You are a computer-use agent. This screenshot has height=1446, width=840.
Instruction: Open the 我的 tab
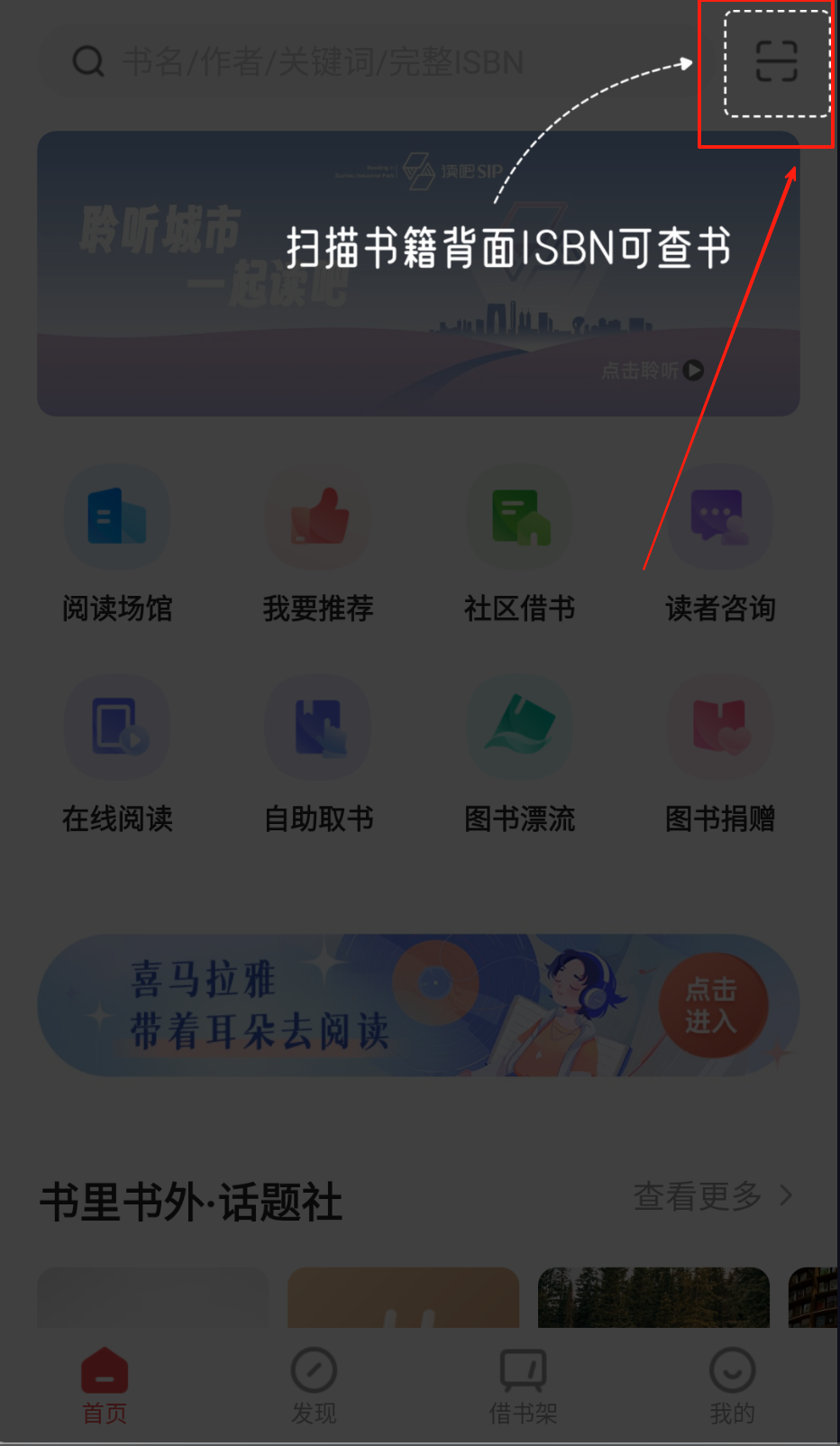(x=732, y=1386)
